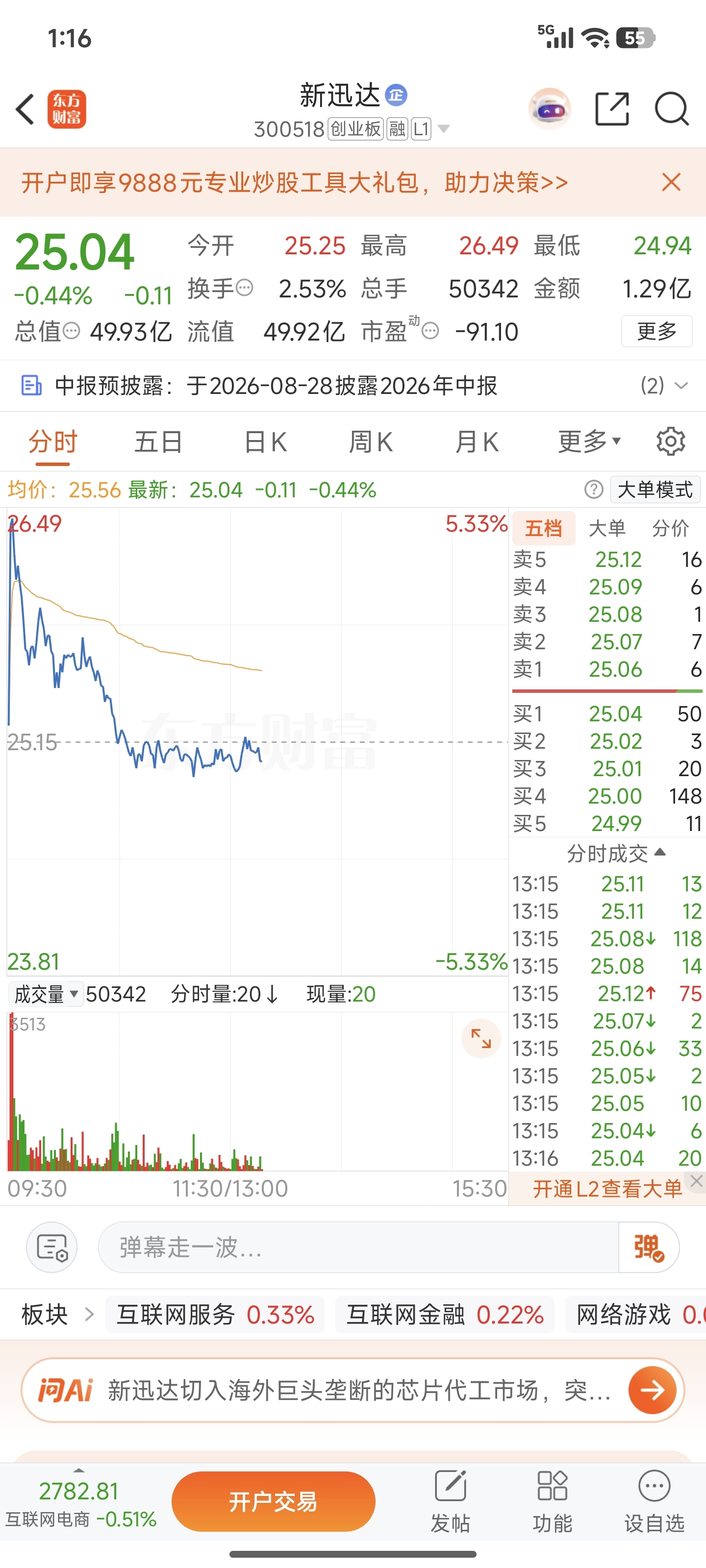Switch to the 日K chart tab

(265, 442)
